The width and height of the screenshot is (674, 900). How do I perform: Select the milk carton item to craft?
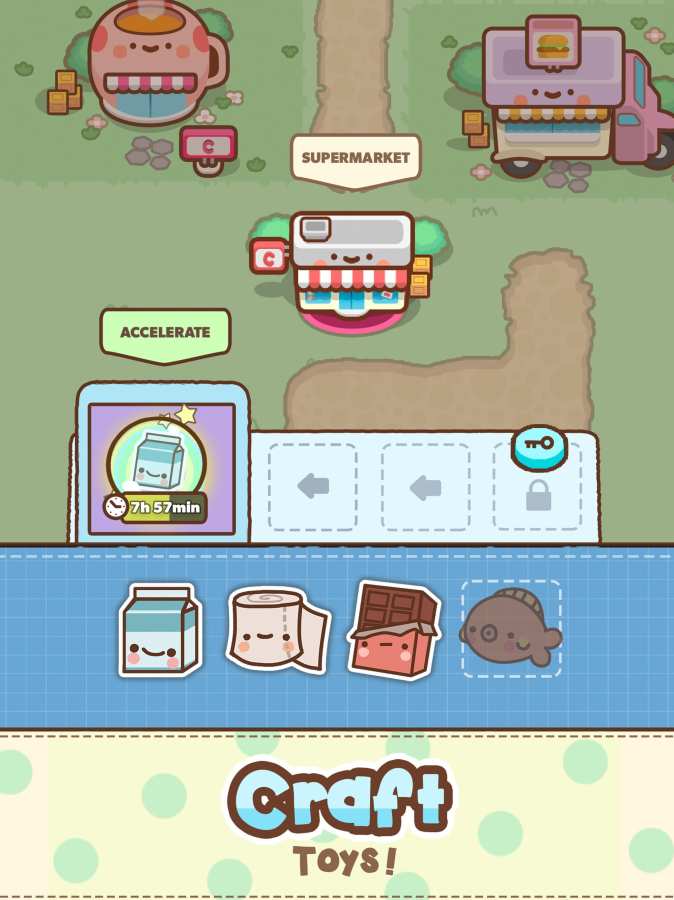tap(160, 631)
